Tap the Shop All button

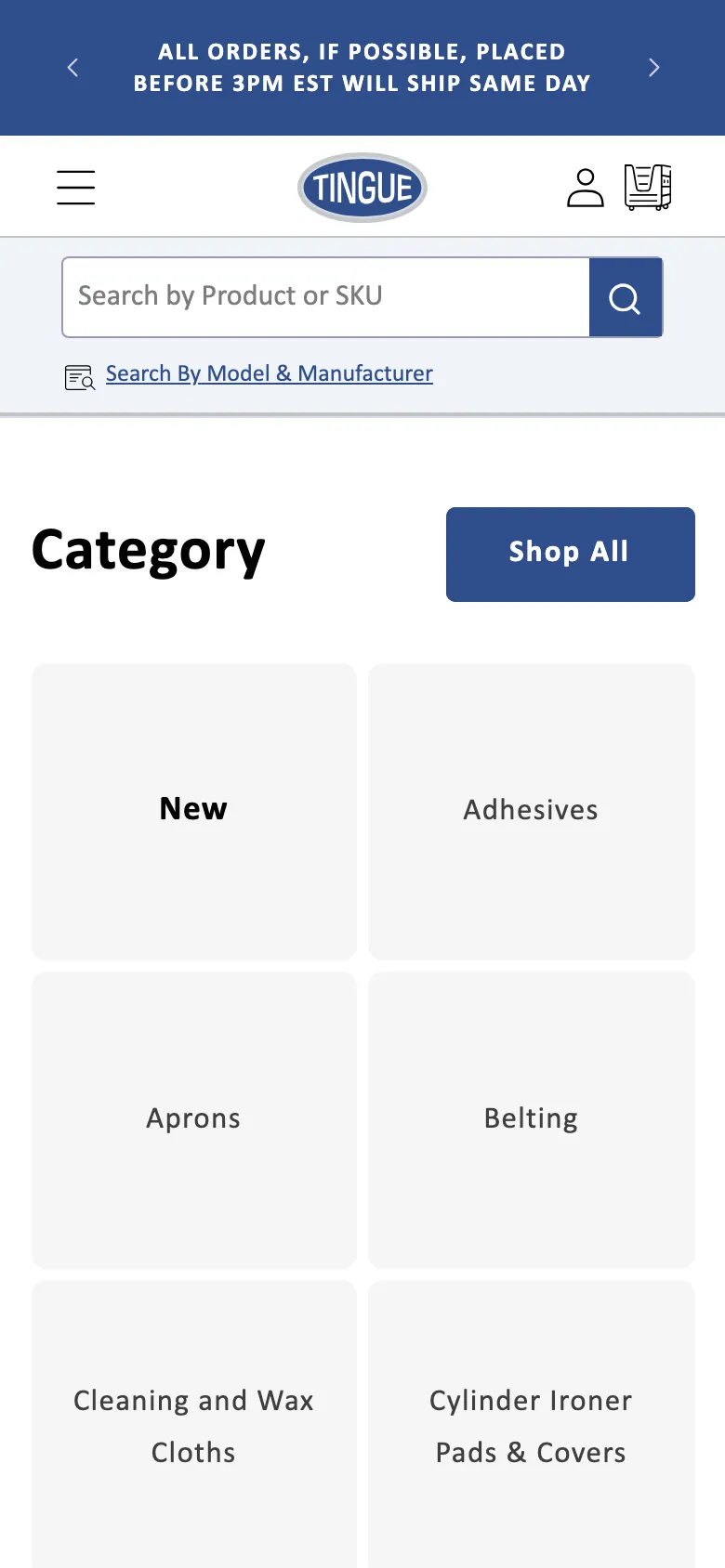[570, 554]
